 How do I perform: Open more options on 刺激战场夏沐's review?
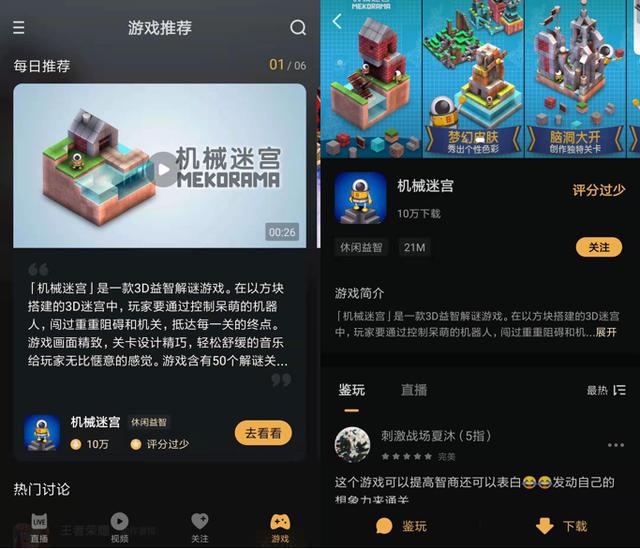click(615, 446)
